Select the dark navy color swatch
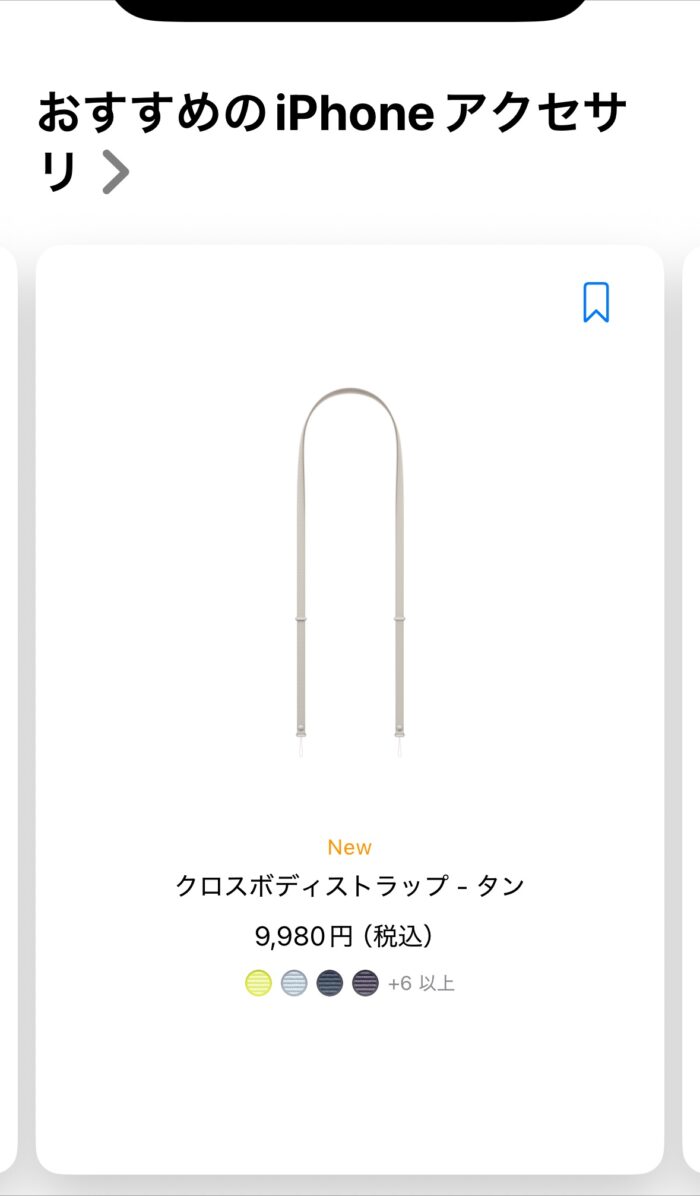This screenshot has width=700, height=1196. [x=330, y=983]
